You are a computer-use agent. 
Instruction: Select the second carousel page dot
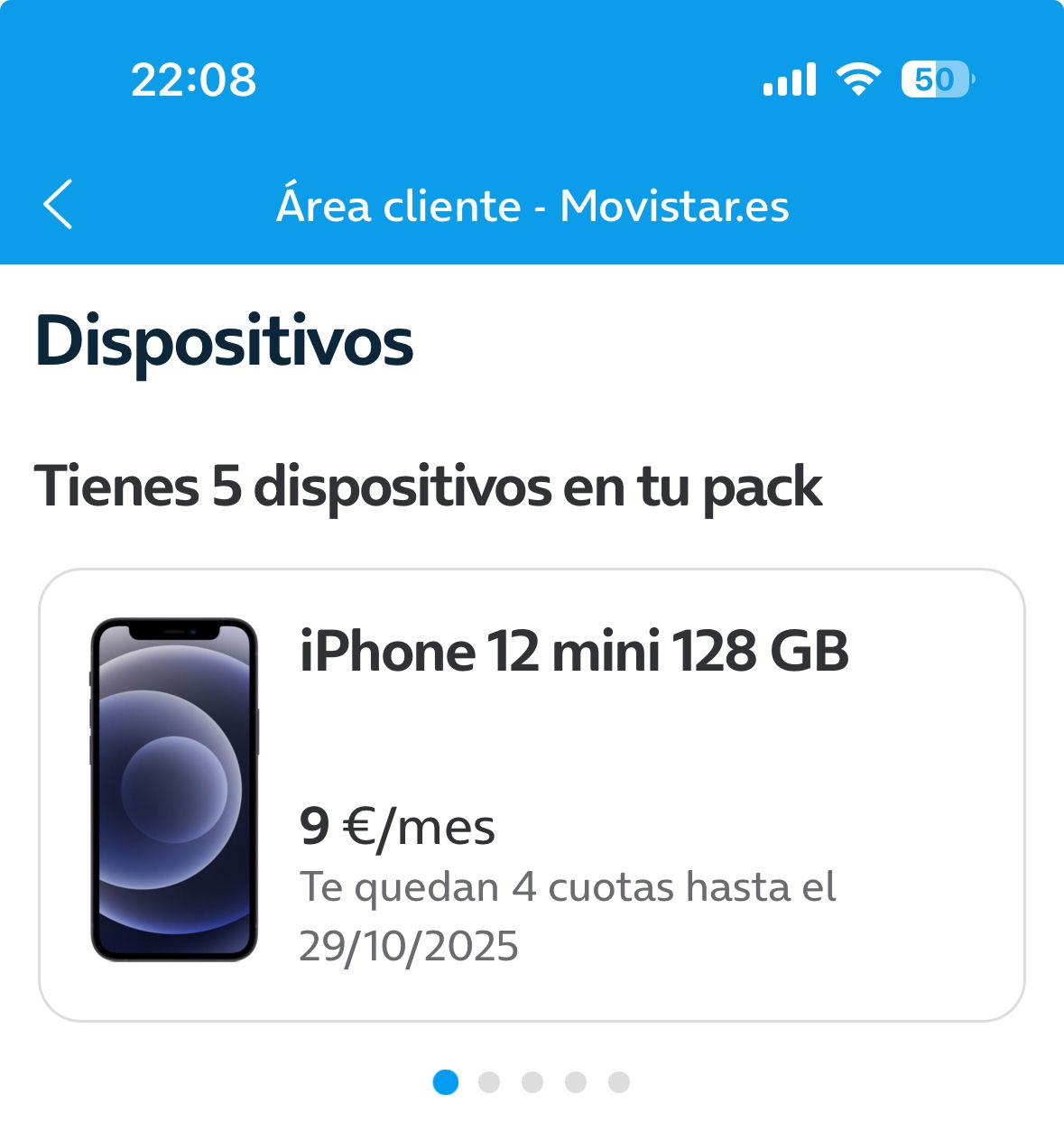489,1081
